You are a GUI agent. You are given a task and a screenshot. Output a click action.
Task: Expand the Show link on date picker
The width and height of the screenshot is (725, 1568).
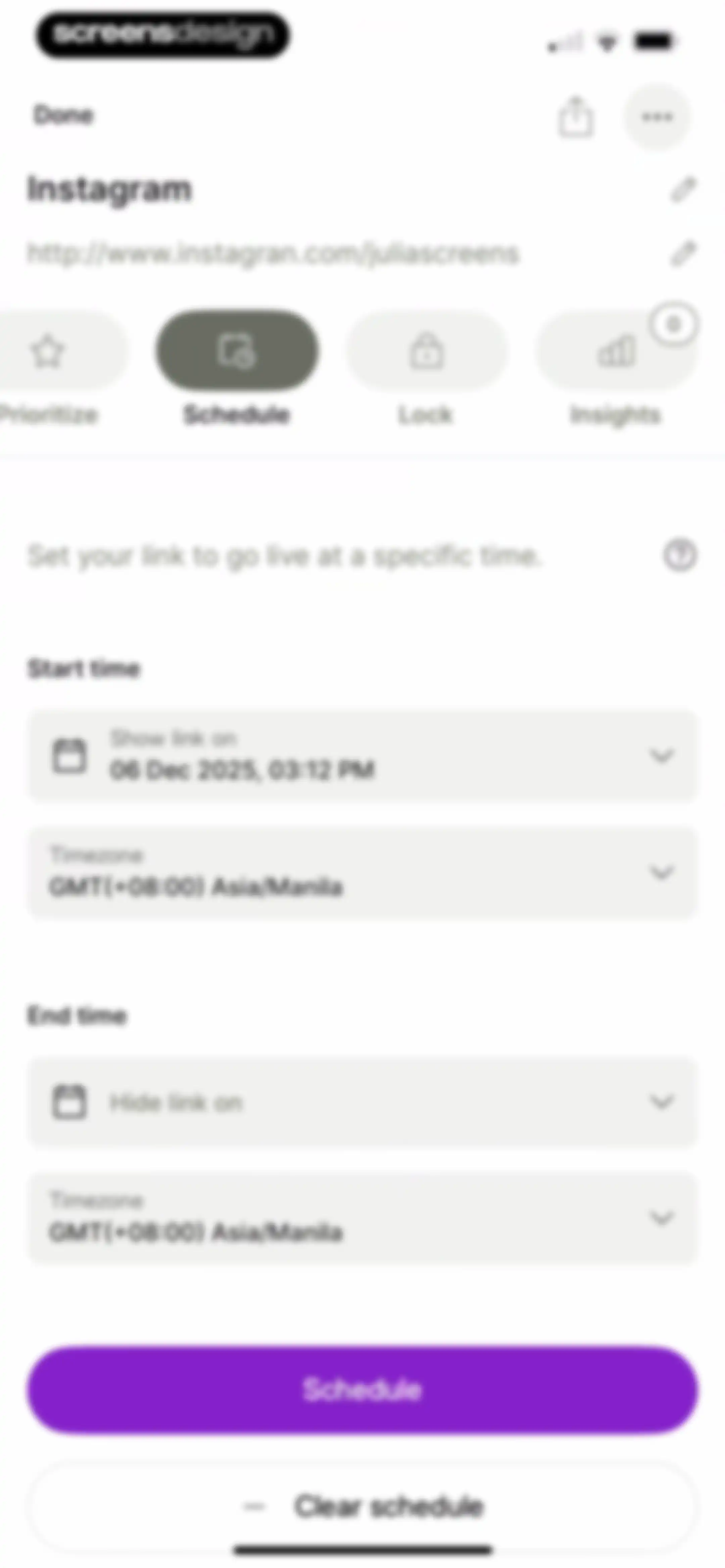point(362,755)
